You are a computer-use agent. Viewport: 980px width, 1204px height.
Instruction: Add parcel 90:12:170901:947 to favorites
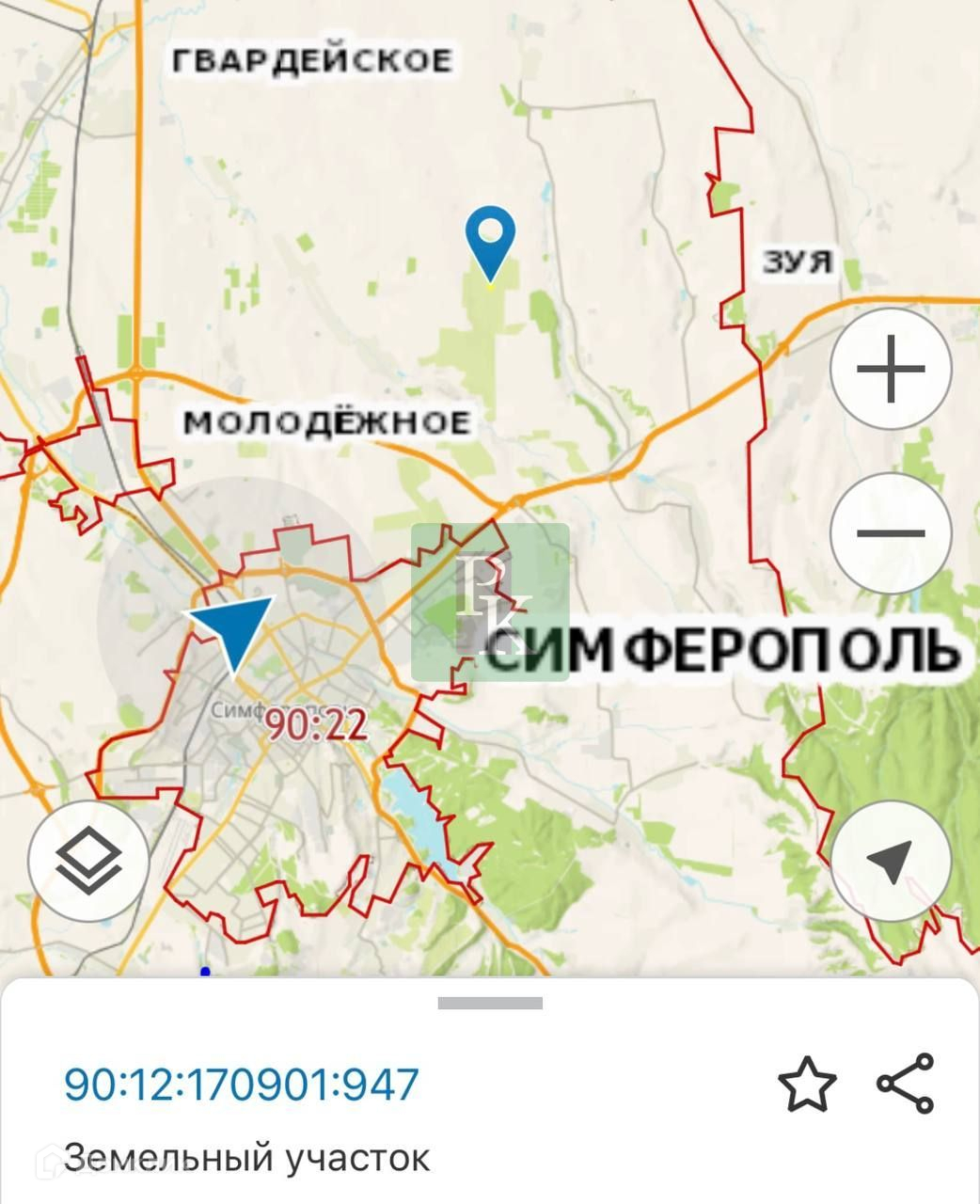(x=807, y=1085)
